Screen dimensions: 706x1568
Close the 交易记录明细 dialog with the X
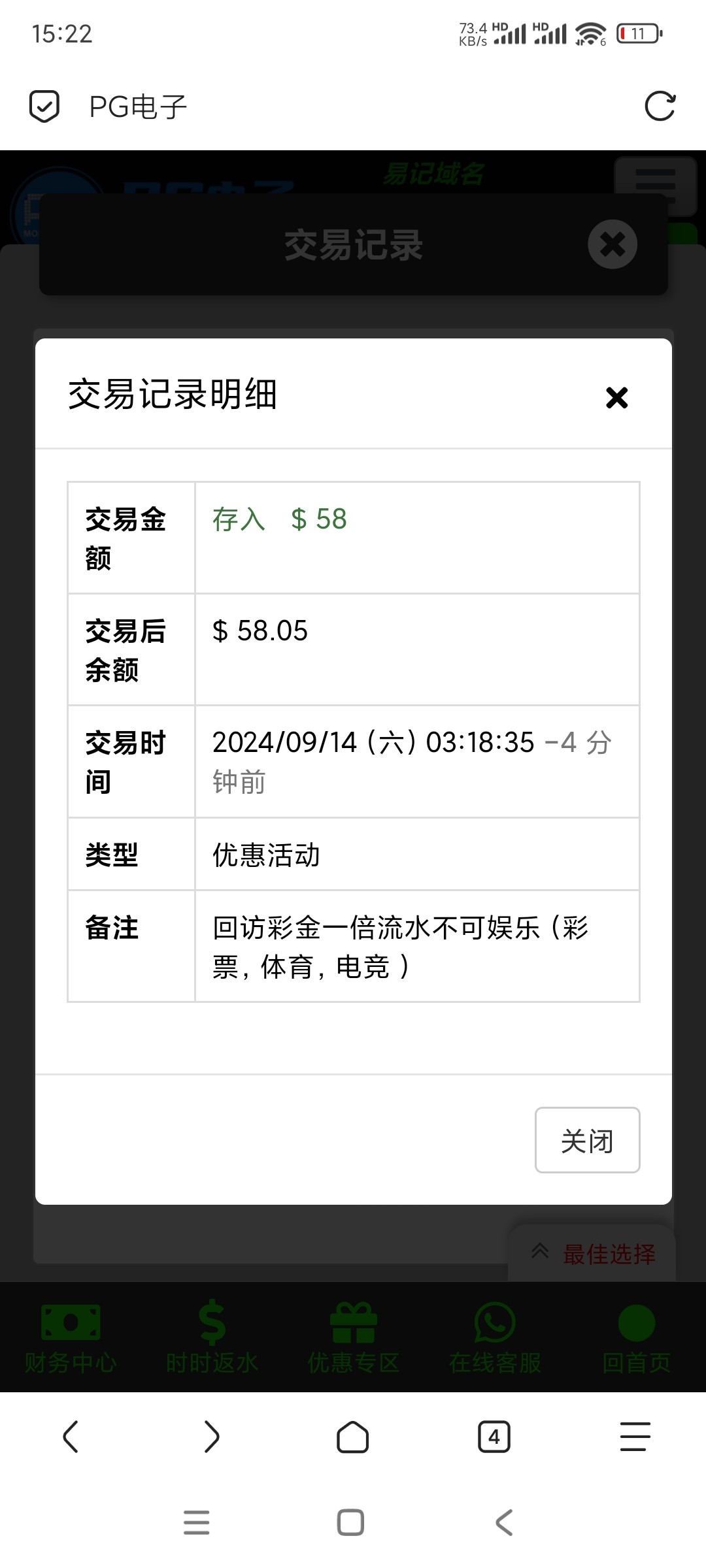point(616,397)
